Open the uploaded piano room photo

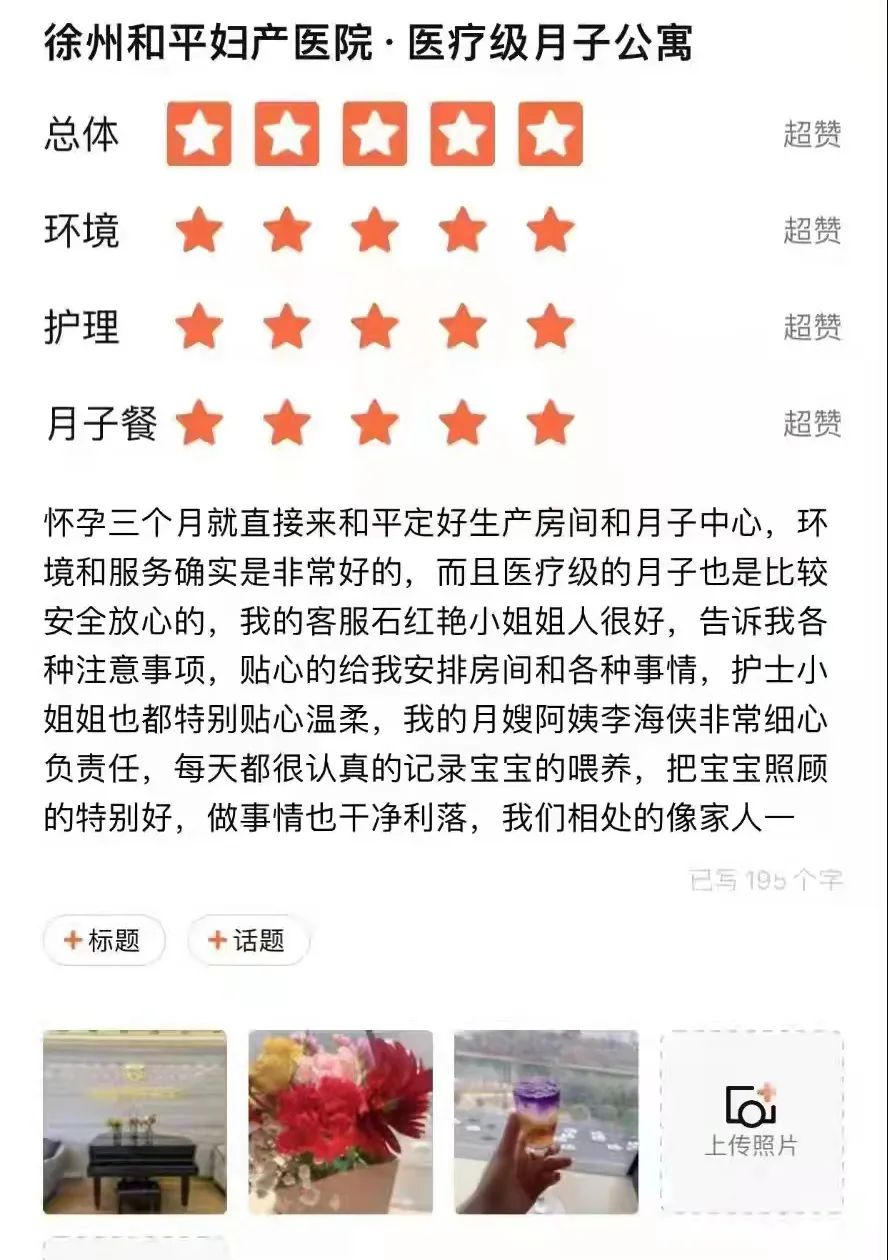point(135,1121)
